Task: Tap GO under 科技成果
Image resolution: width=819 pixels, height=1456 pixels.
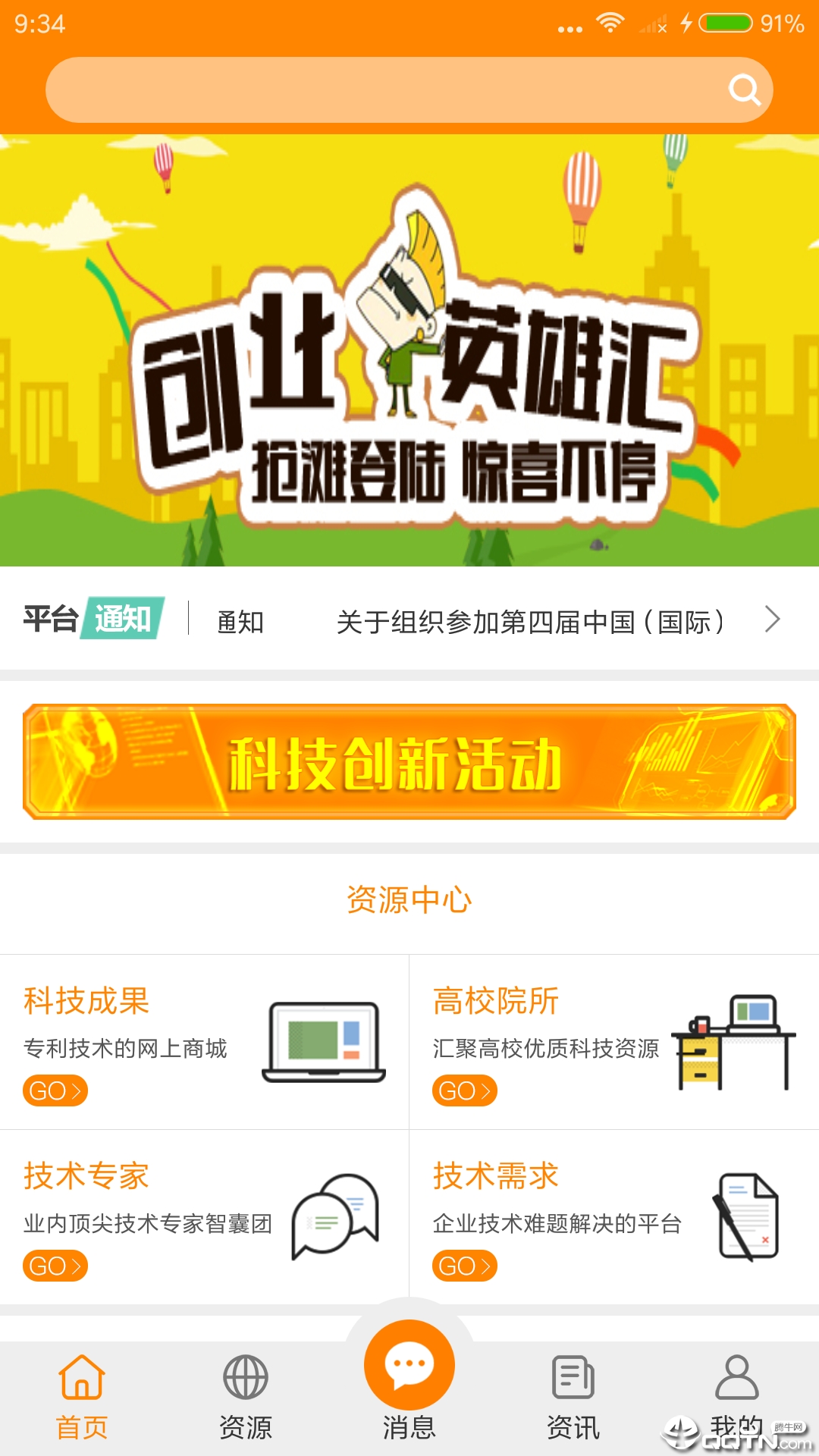Action: pyautogui.click(x=55, y=1090)
